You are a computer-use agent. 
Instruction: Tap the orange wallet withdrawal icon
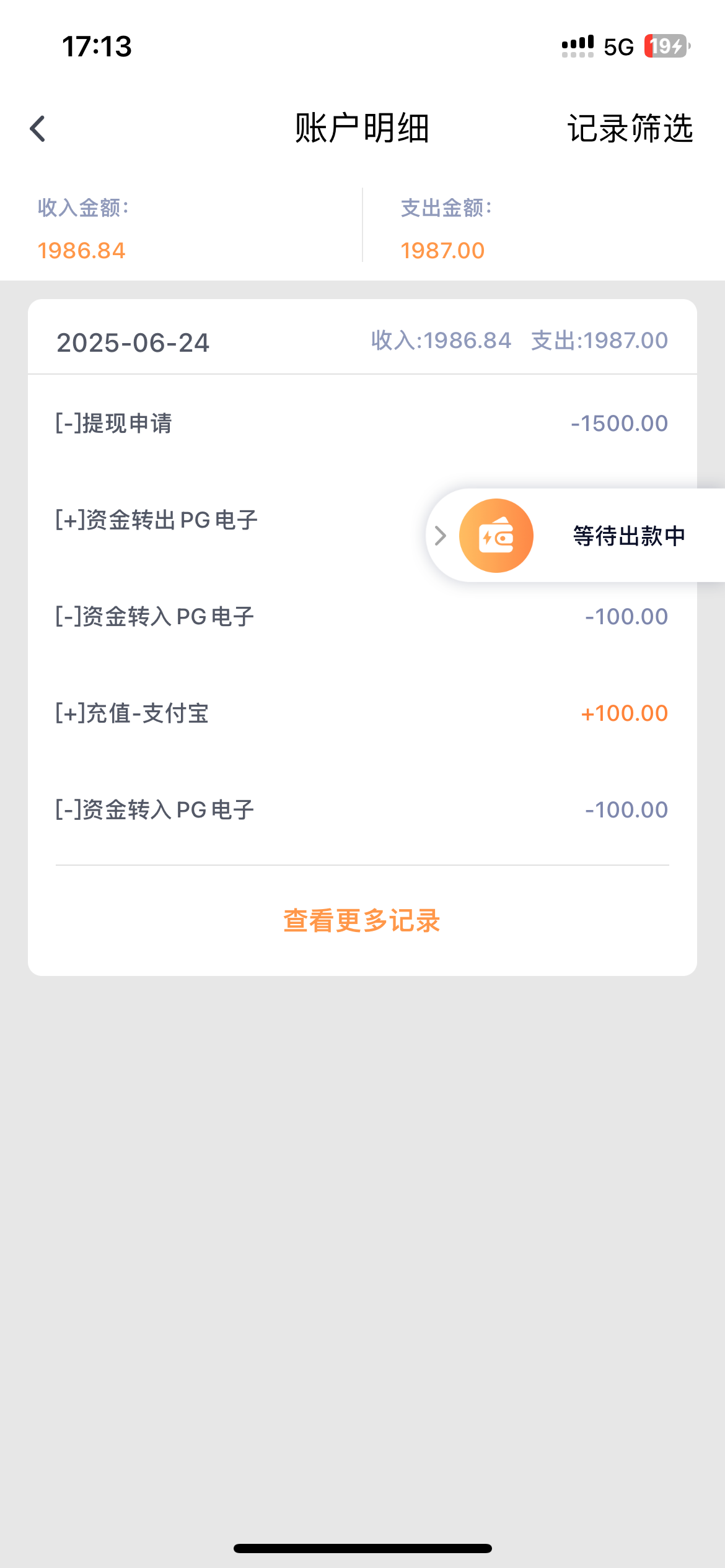(496, 535)
